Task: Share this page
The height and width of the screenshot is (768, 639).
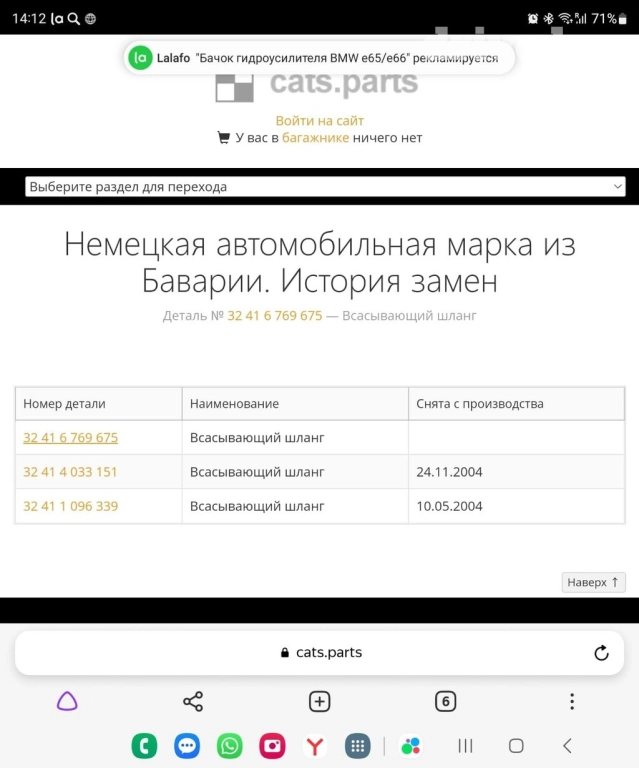Action: click(x=193, y=702)
